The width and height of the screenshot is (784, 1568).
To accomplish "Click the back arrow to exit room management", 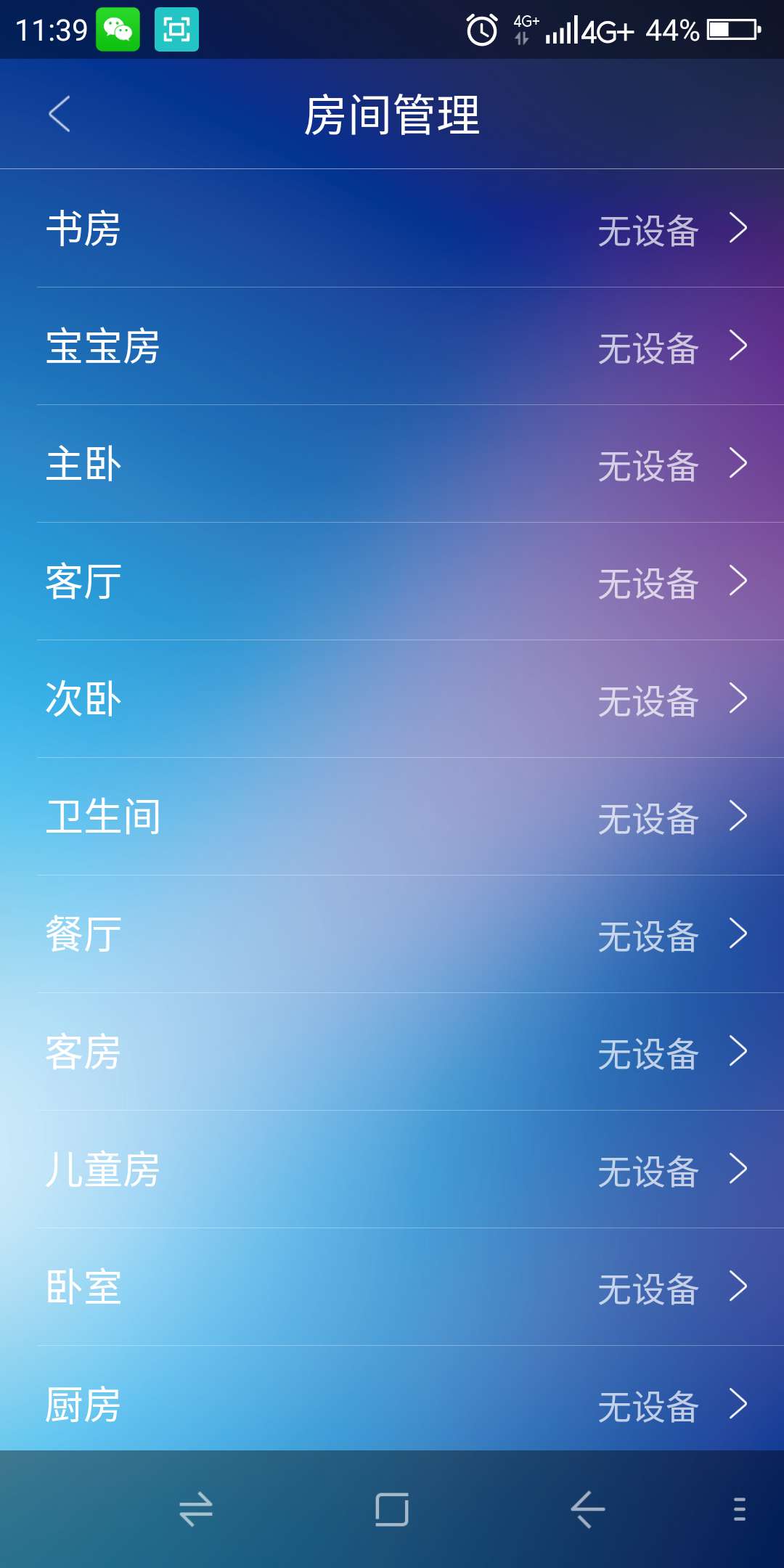I will (60, 114).
